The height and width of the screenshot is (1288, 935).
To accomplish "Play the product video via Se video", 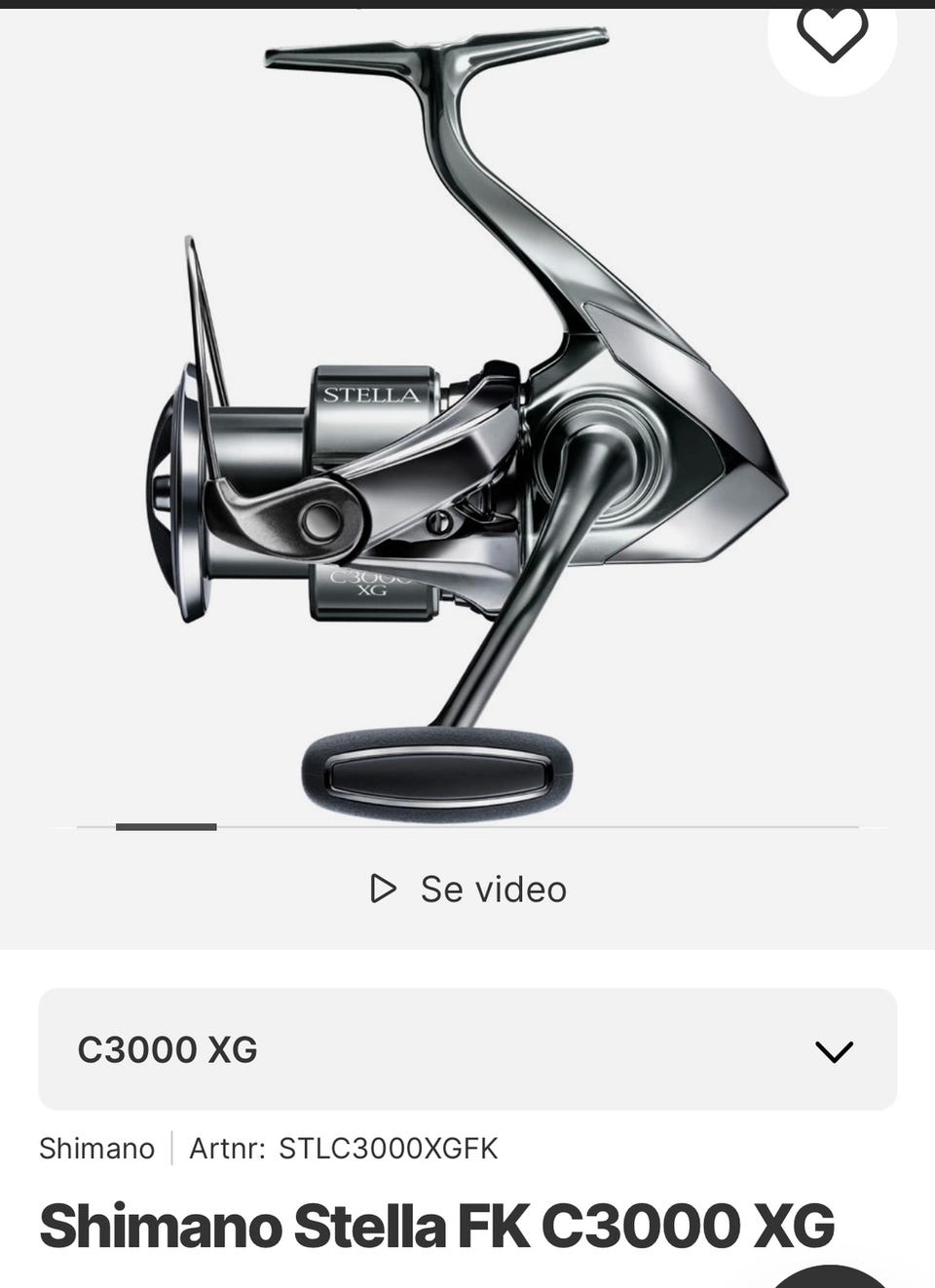I will 468,889.
